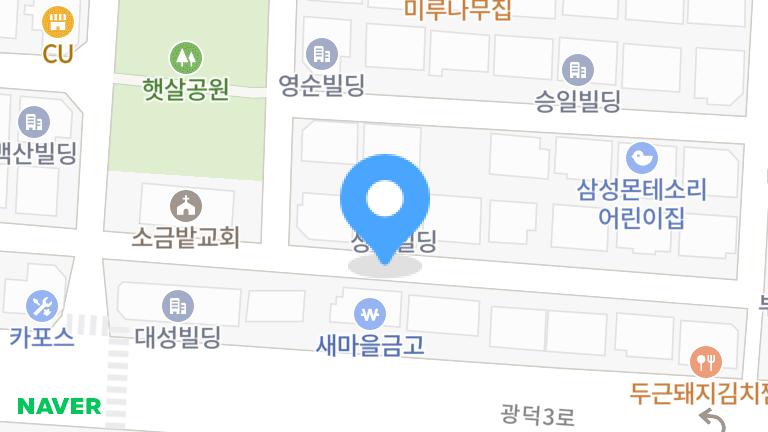Open the 영순빌딩 building marker
Image resolution: width=768 pixels, height=432 pixels.
321,53
